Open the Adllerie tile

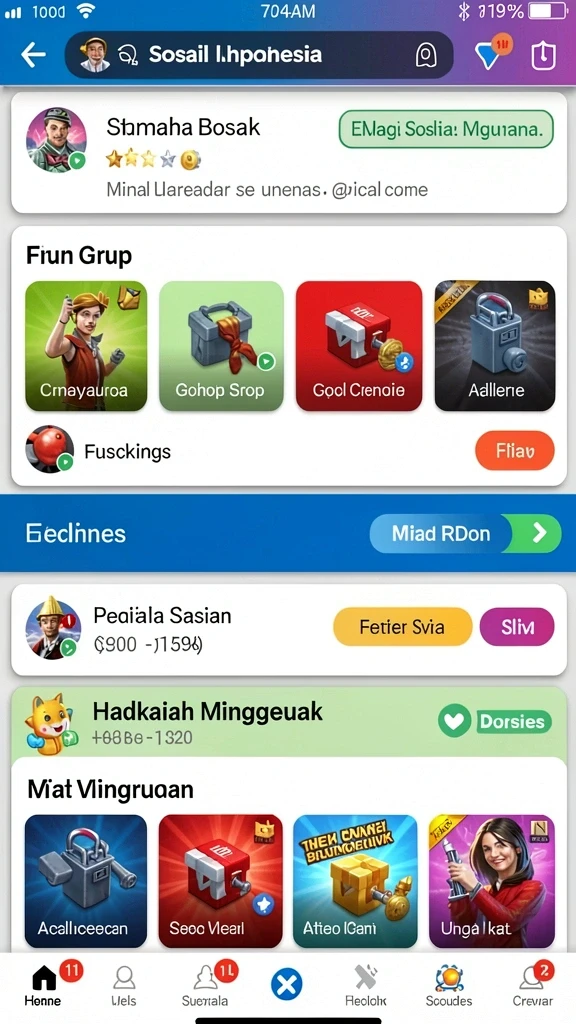[495, 346]
